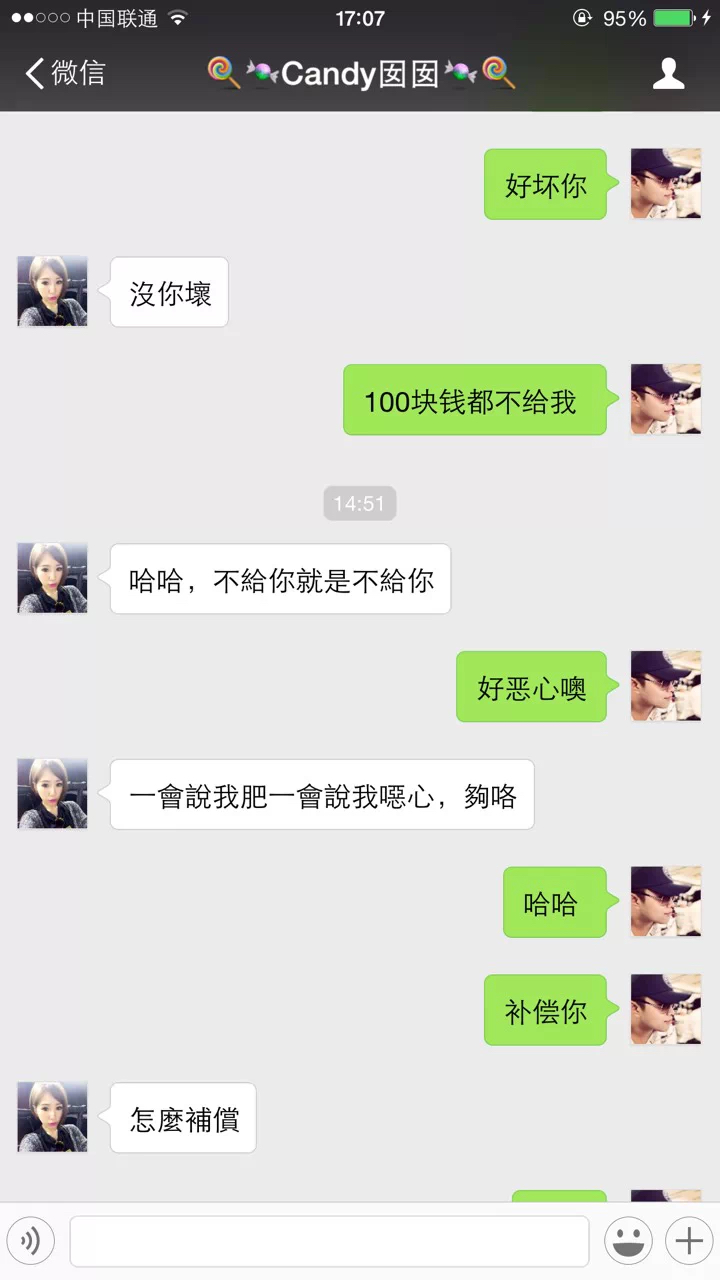The width and height of the screenshot is (720, 1280).
Task: Tap Candy's avatar next to 沒你壞
Action: (52, 291)
